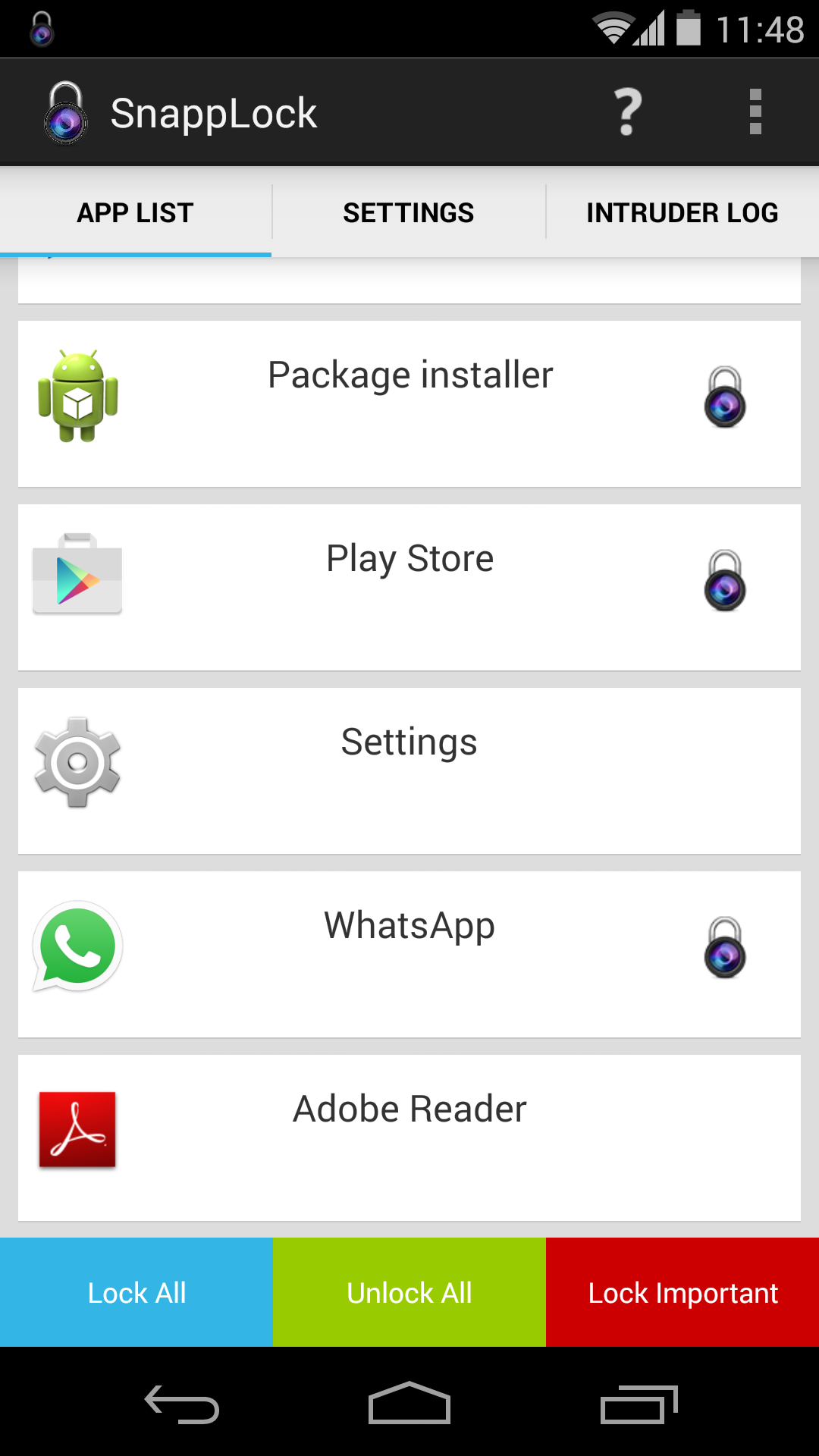Toggle the lock on WhatsApp
This screenshot has width=819, height=1456.
725,948
